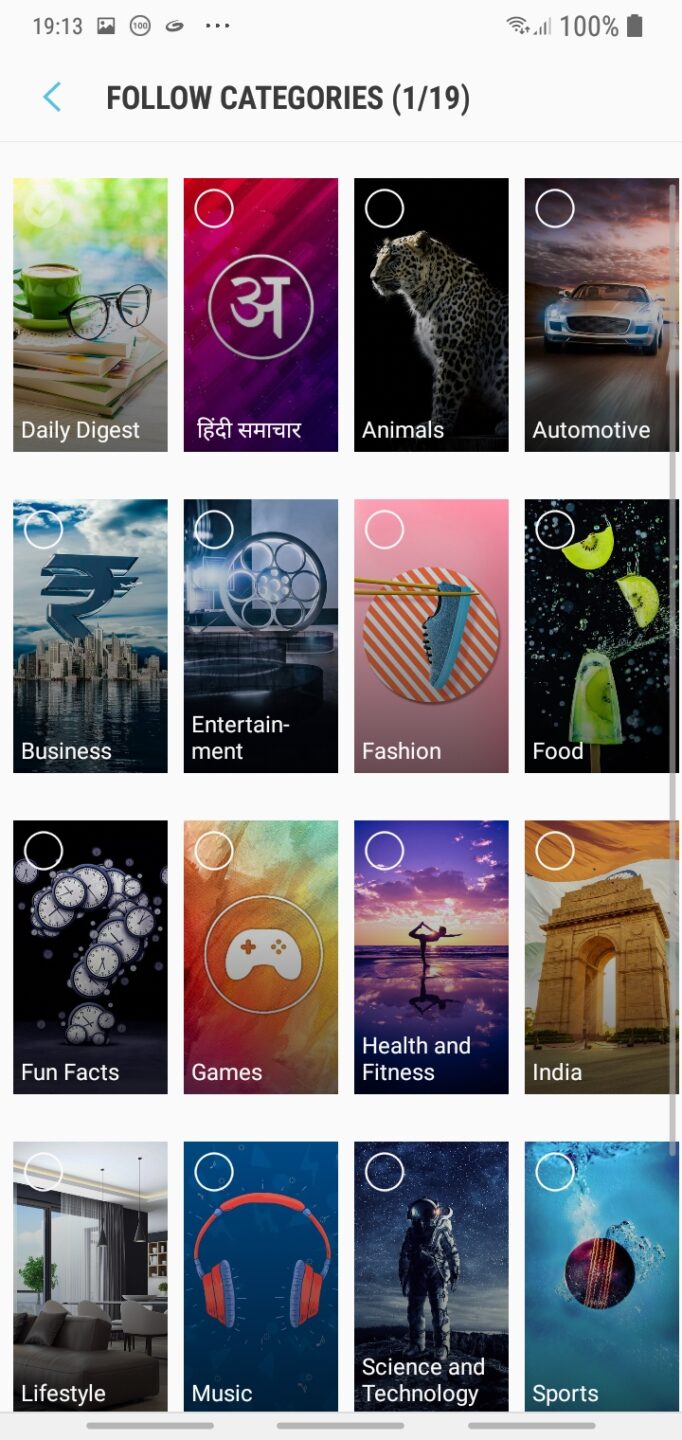The height and width of the screenshot is (1440, 682).
Task: Go back from Follow Categories
Action: (52, 98)
